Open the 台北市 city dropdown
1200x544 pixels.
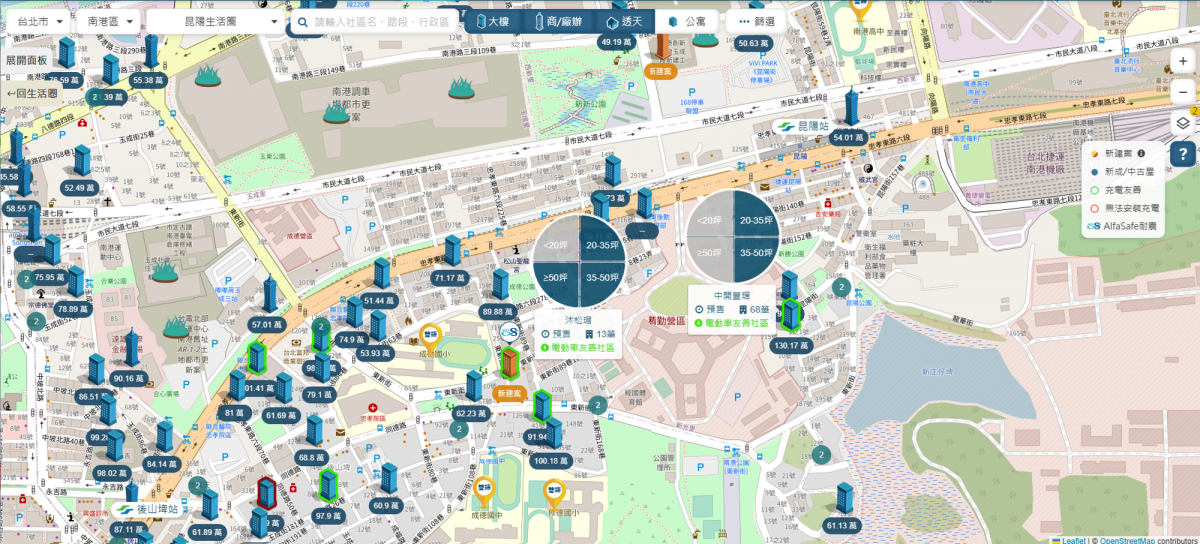coord(35,20)
